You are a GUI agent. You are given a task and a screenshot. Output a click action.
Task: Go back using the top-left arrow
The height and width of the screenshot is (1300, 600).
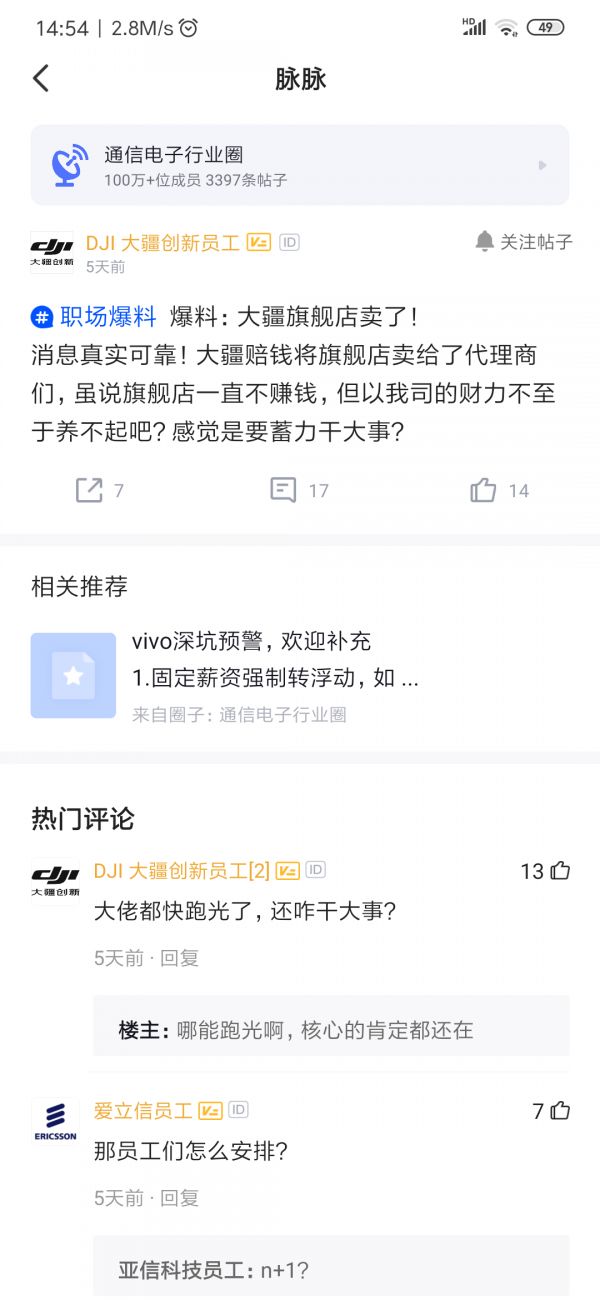[x=41, y=79]
